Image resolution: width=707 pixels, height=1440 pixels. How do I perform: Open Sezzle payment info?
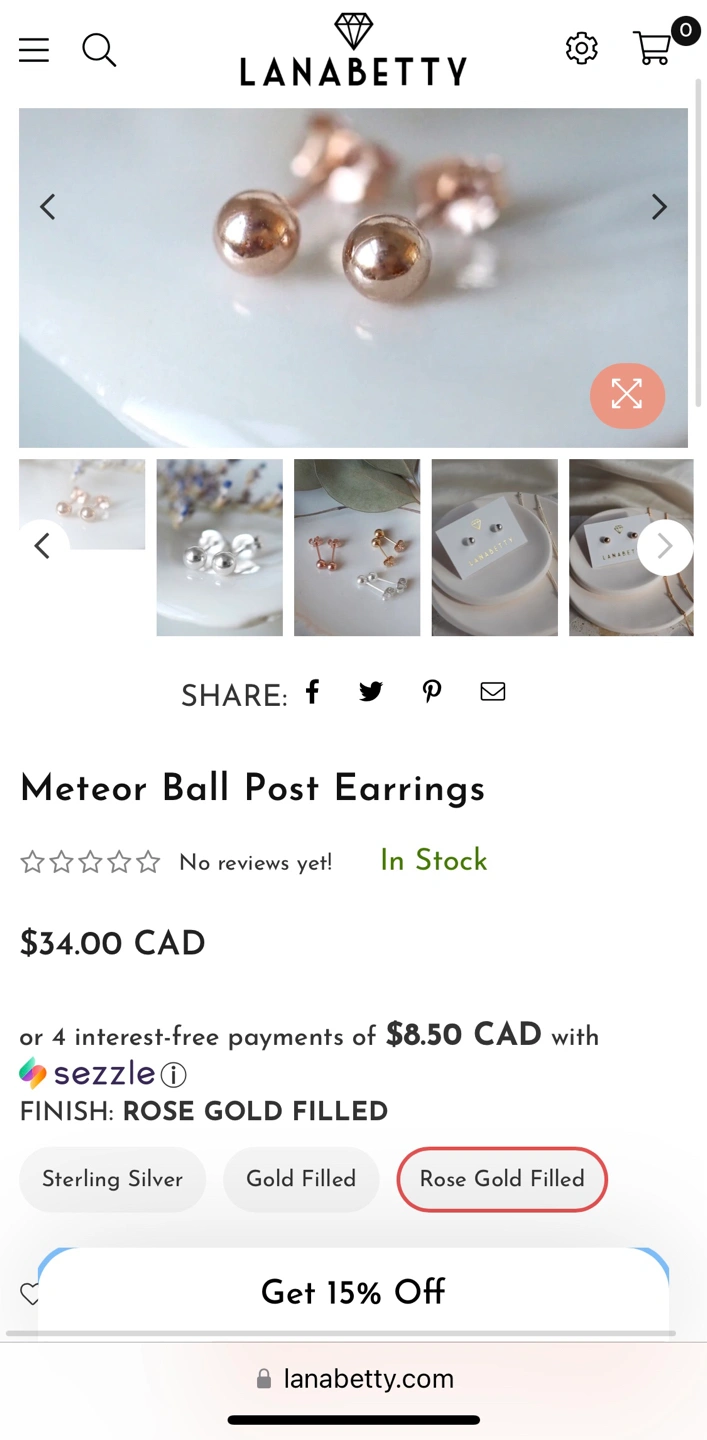point(174,1075)
